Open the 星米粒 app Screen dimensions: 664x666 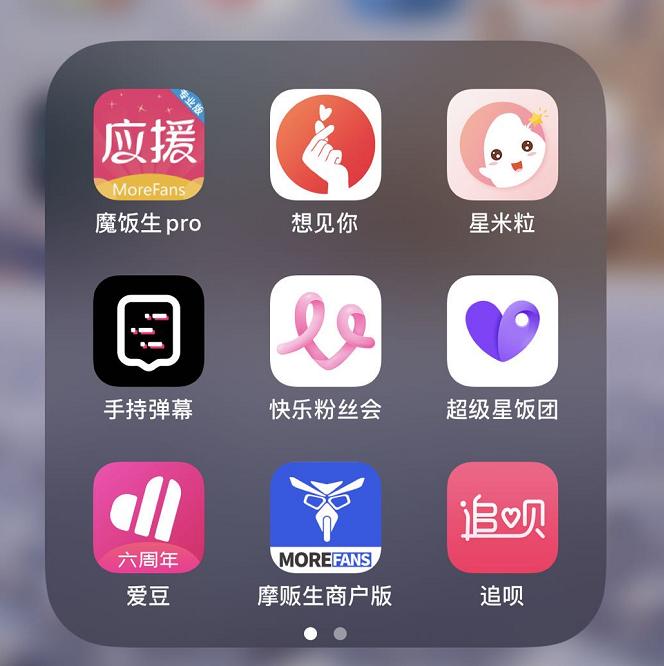[x=502, y=145]
